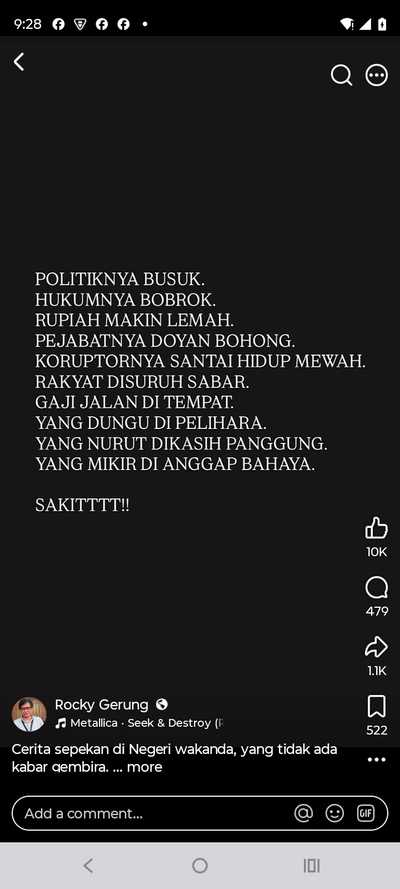Open the search magnifier icon
Viewport: 400px width, 889px height.
(341, 75)
